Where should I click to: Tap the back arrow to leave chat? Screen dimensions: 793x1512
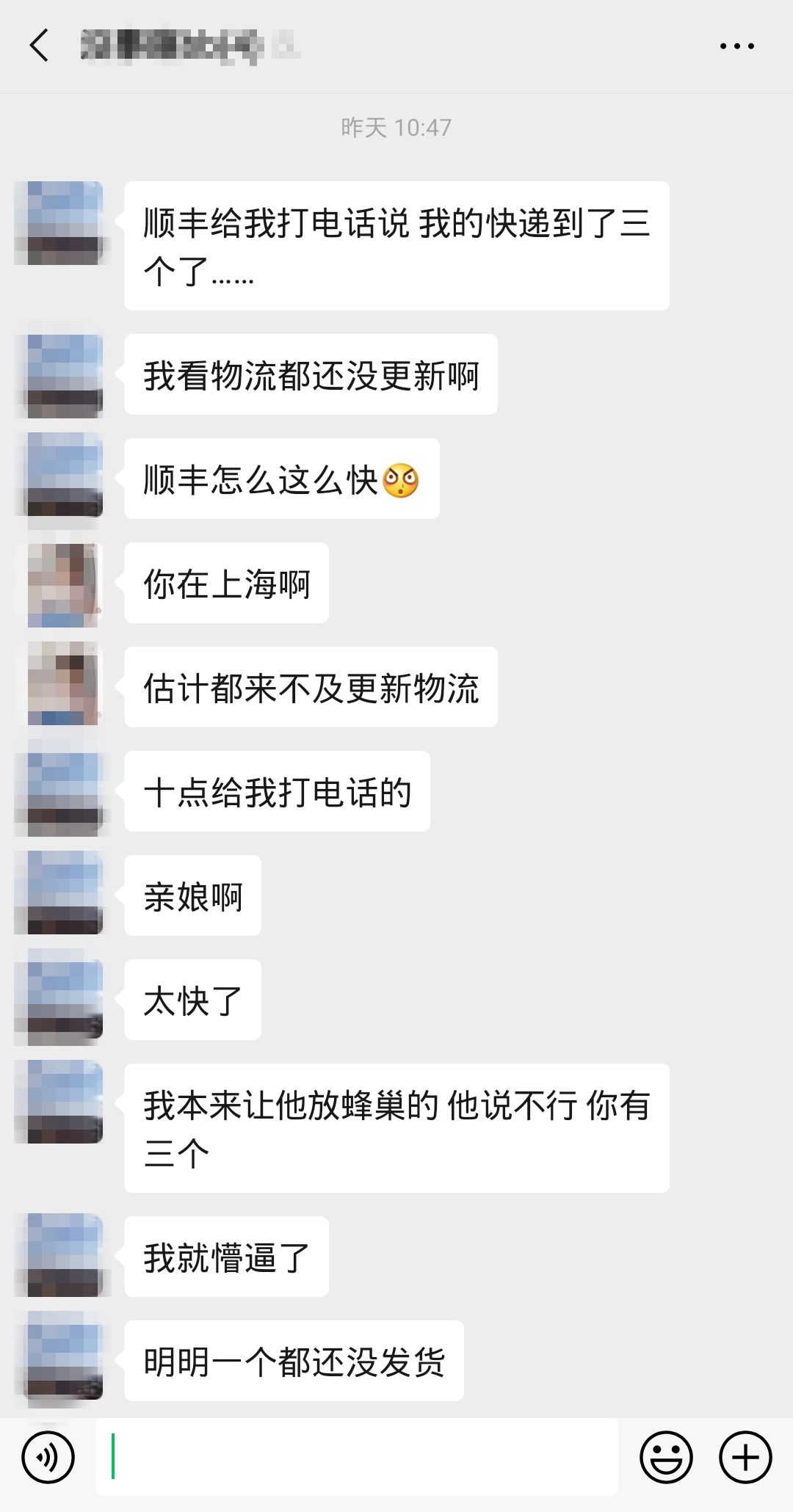[40, 46]
